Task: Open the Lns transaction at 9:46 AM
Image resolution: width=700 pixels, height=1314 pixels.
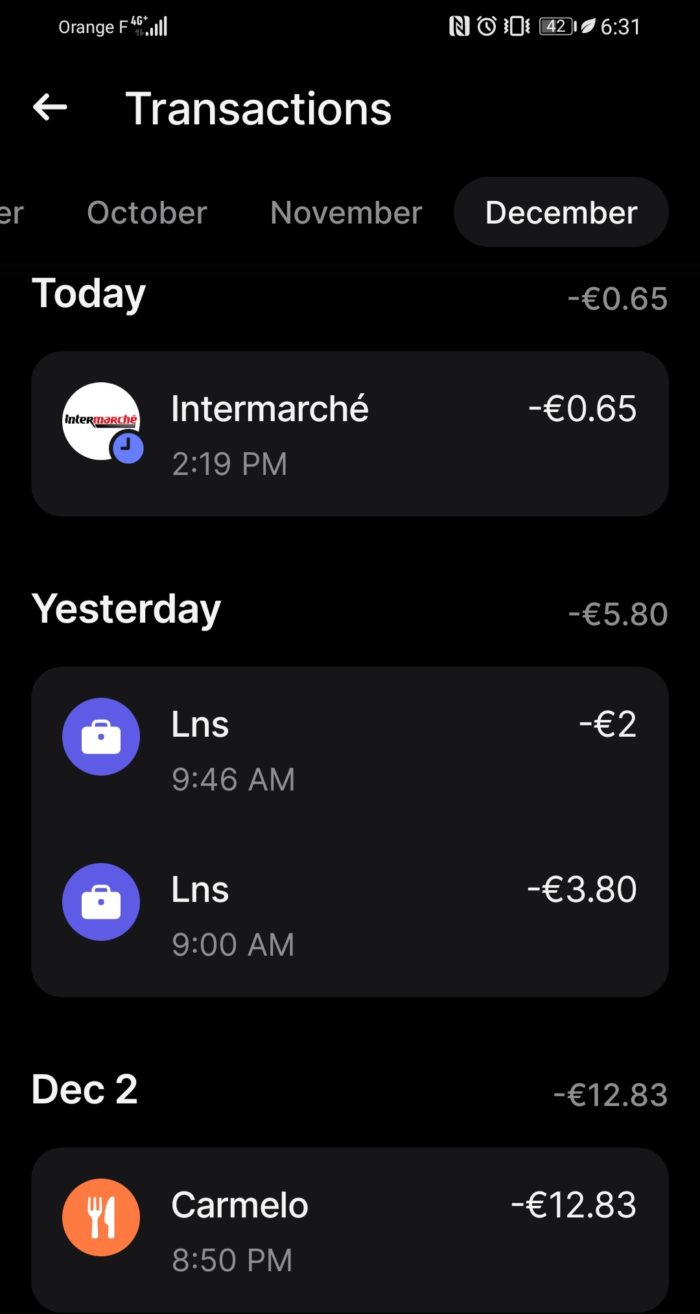Action: tap(349, 749)
